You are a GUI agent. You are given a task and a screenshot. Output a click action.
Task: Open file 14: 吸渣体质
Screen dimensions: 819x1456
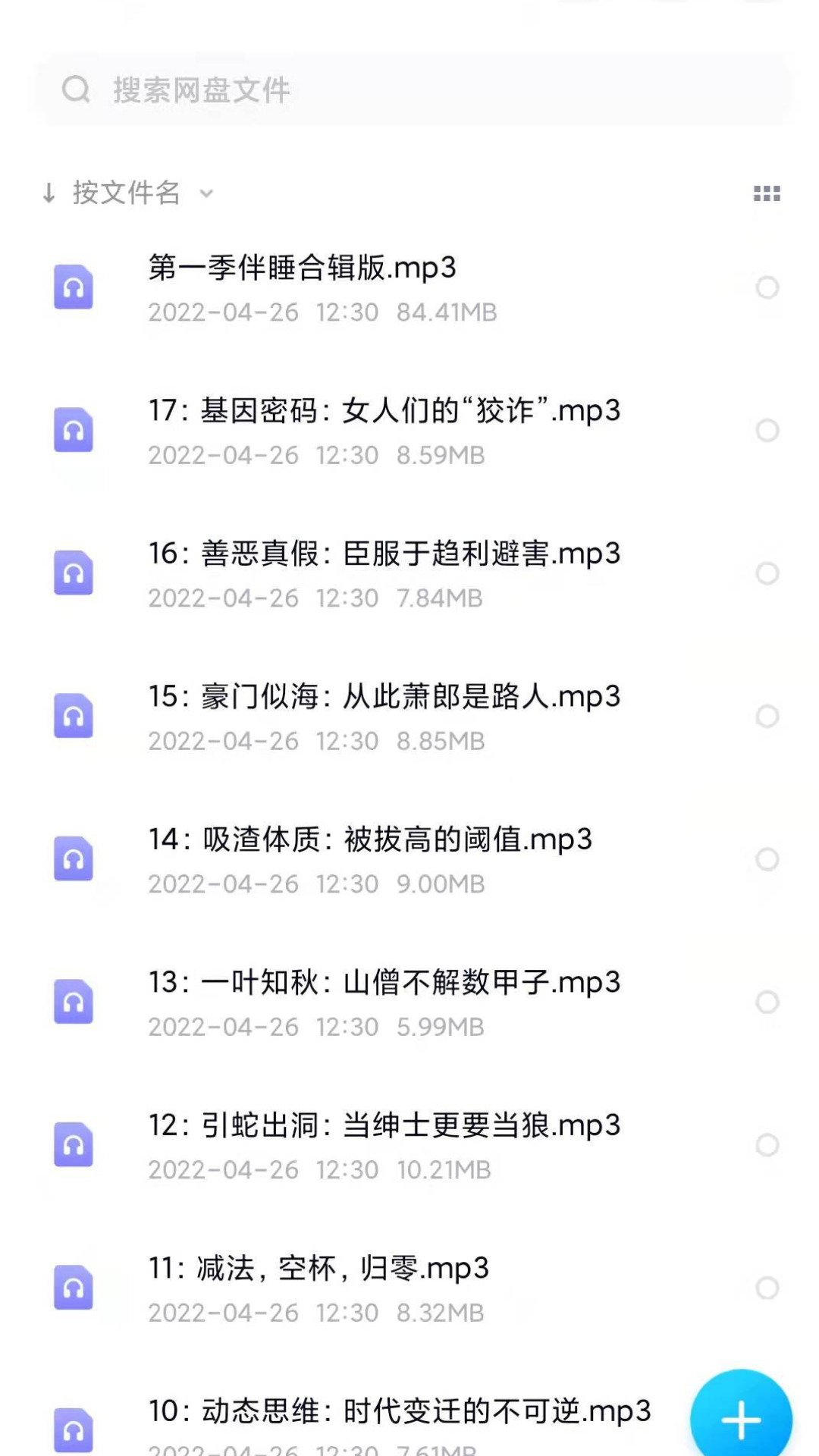coord(370,840)
